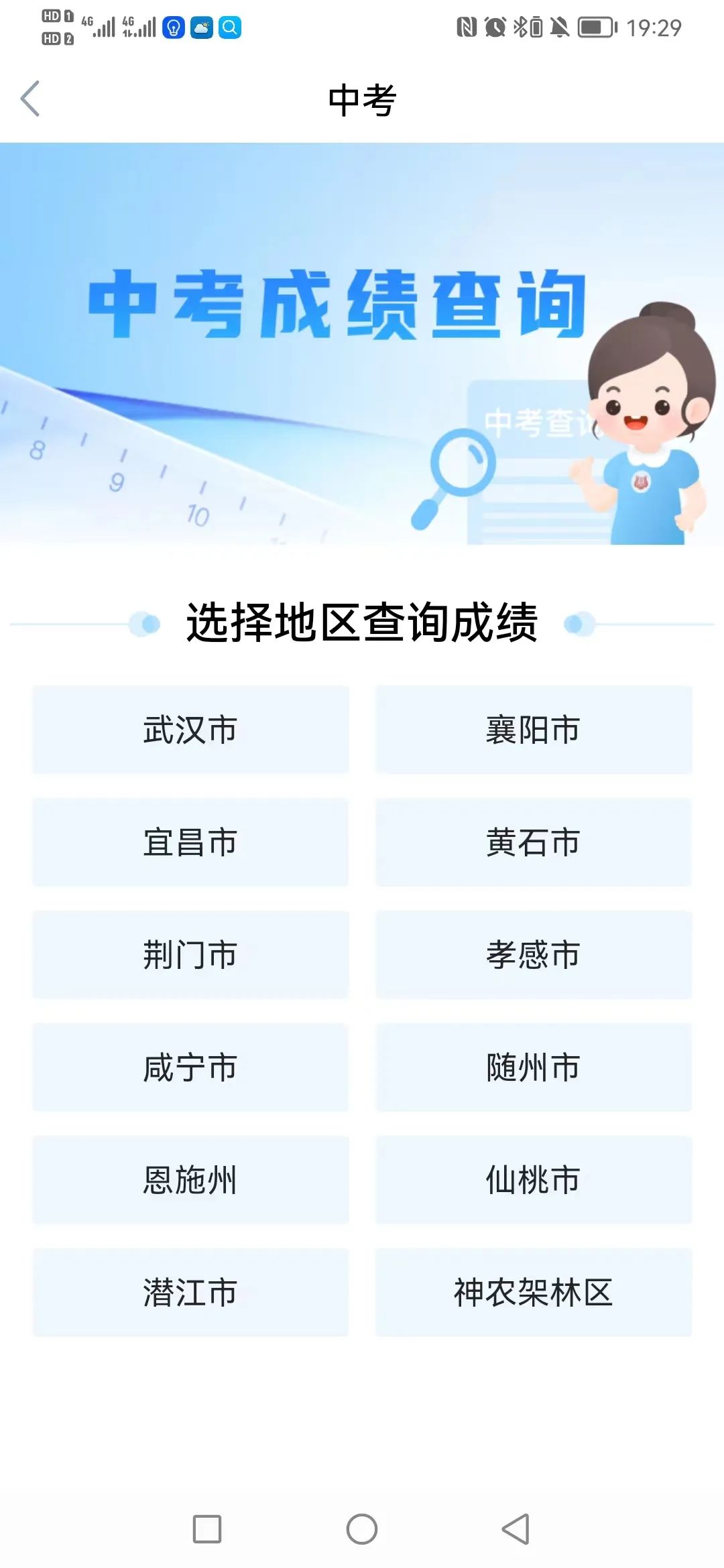The image size is (724, 1568).
Task: Tap the system home button
Action: click(362, 1529)
